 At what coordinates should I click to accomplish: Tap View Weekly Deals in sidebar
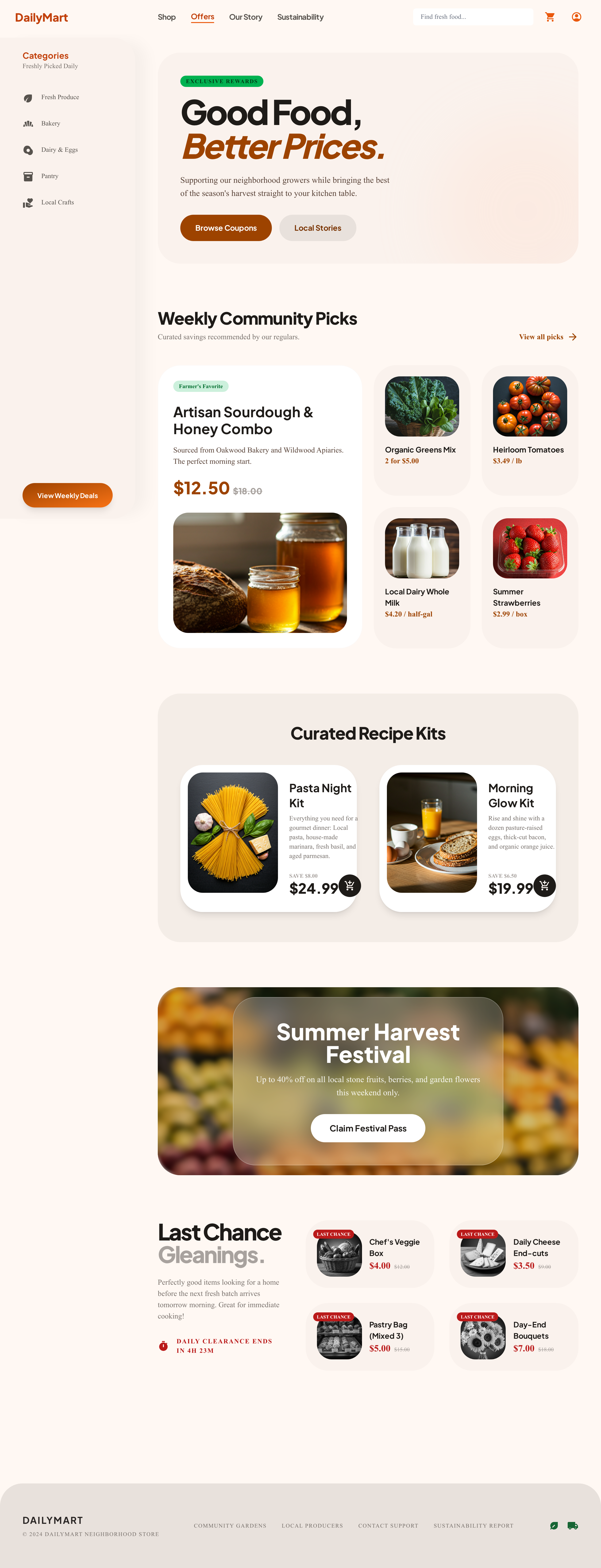tap(68, 495)
